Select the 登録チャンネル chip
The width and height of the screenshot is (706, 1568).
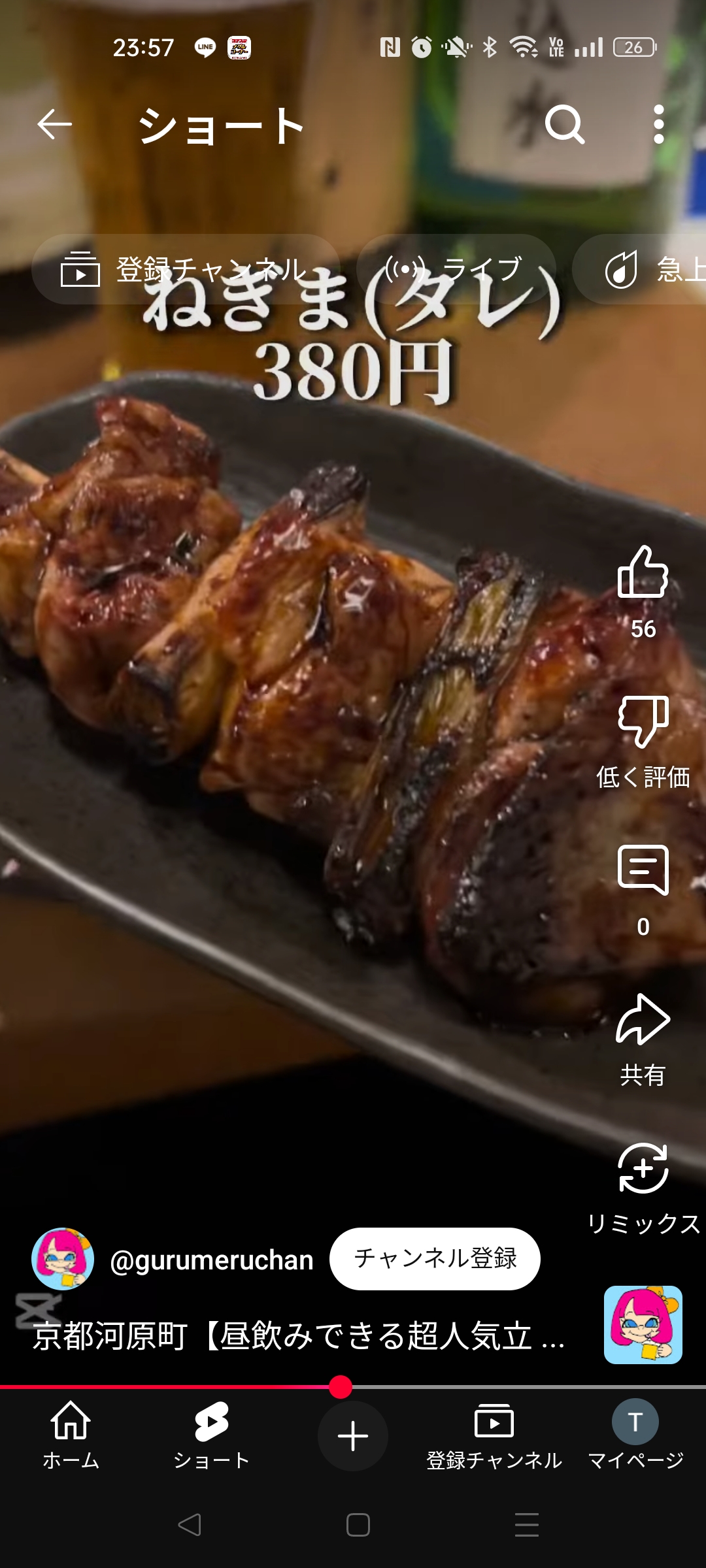click(186, 269)
